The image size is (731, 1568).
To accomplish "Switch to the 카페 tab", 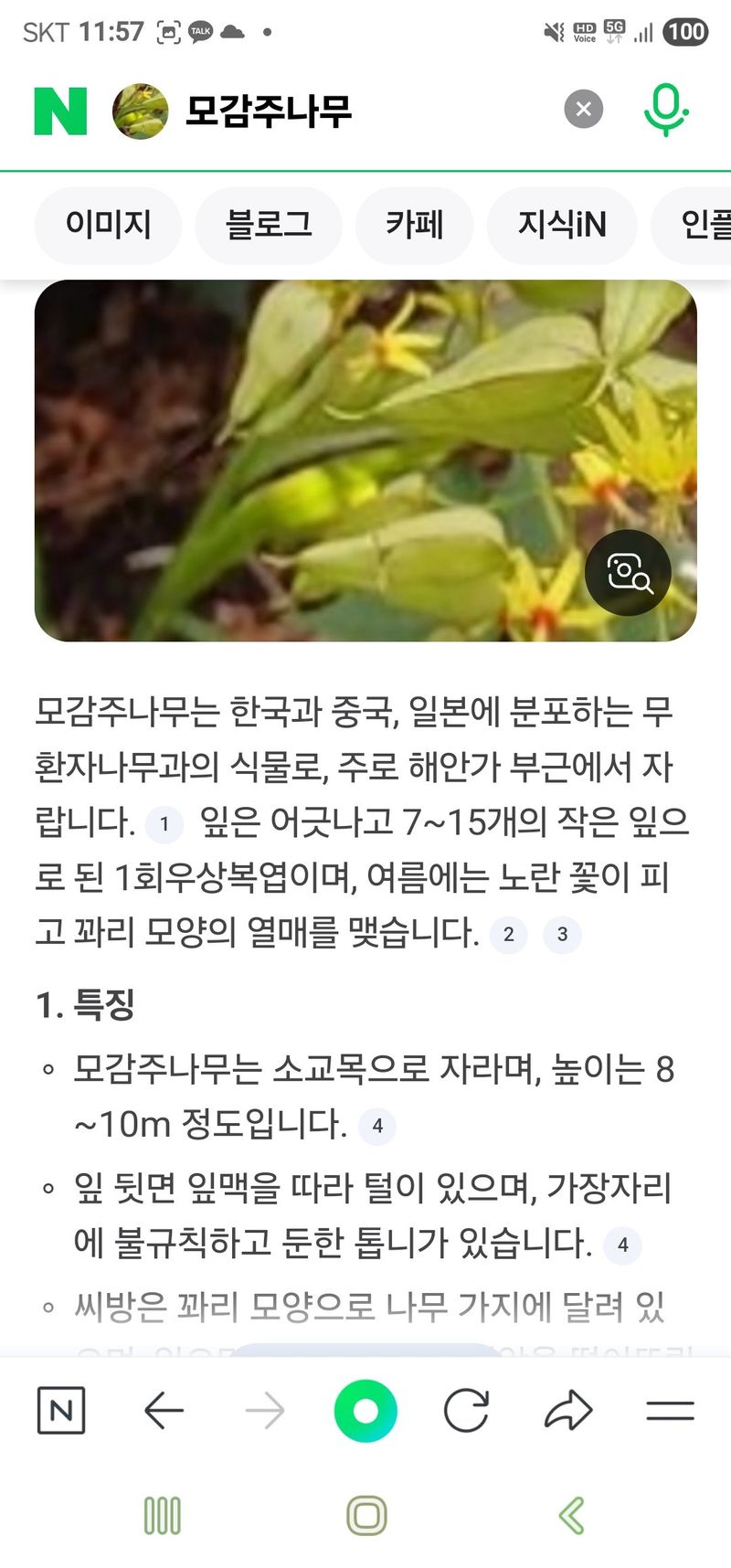I will click(414, 225).
